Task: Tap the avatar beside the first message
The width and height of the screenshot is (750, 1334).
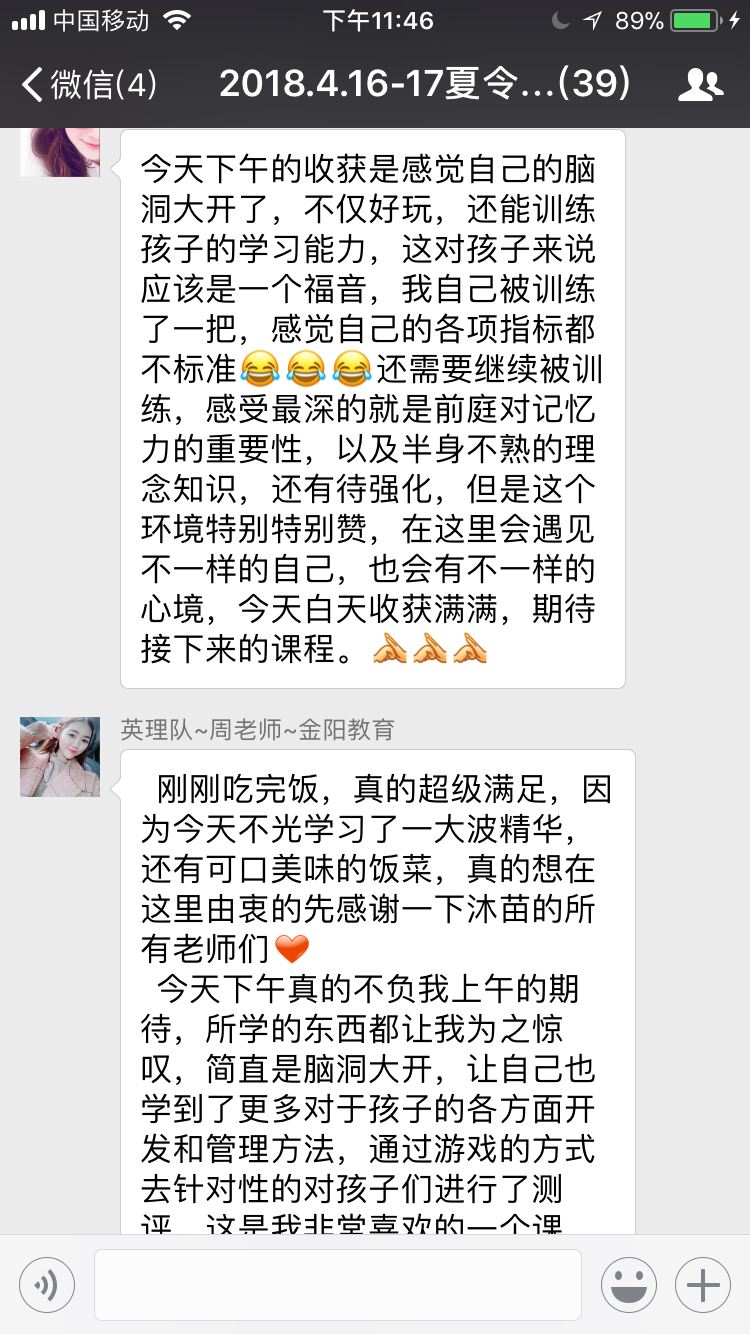Action: pyautogui.click(x=60, y=153)
